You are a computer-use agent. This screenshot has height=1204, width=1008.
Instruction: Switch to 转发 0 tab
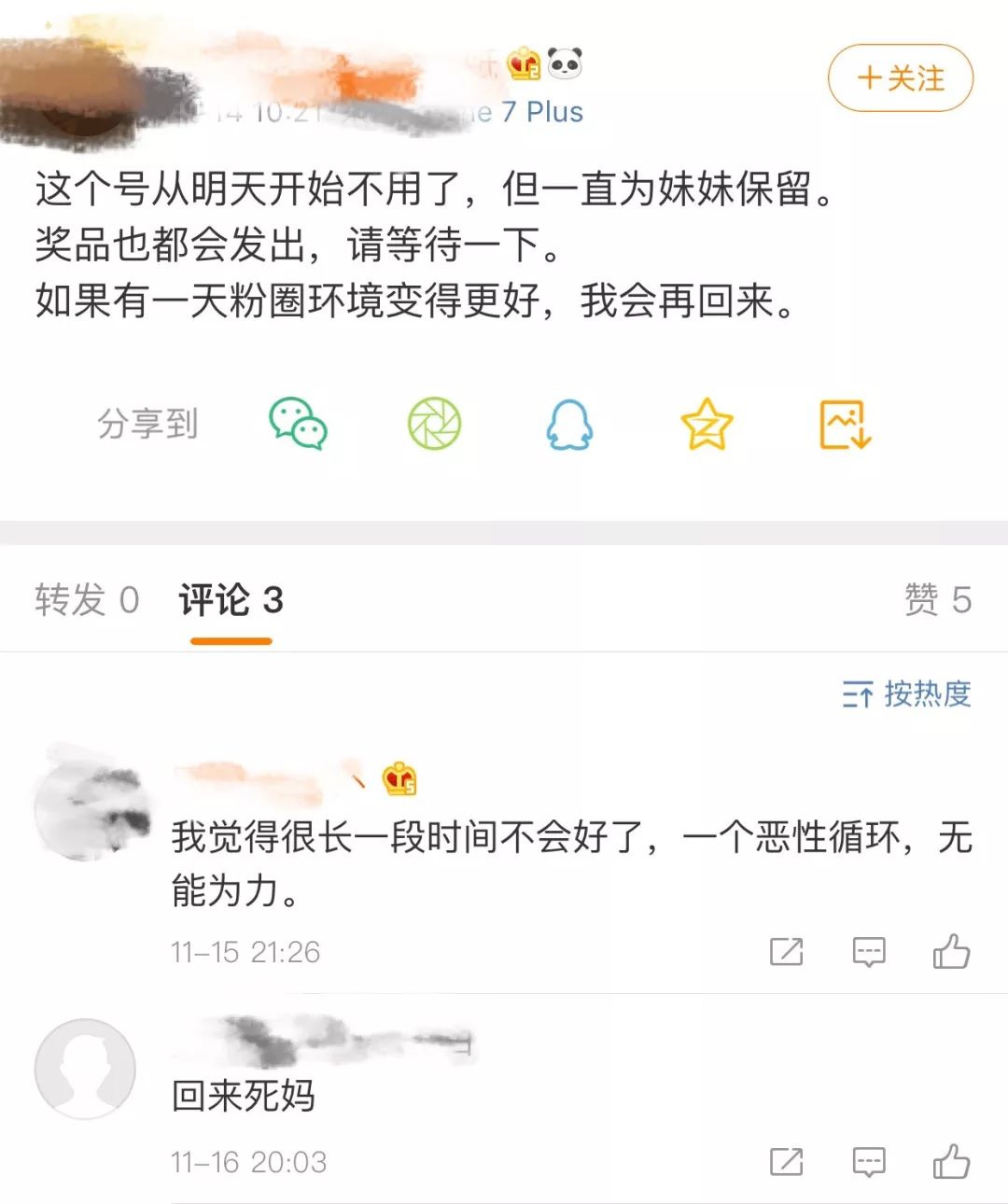[x=87, y=599]
